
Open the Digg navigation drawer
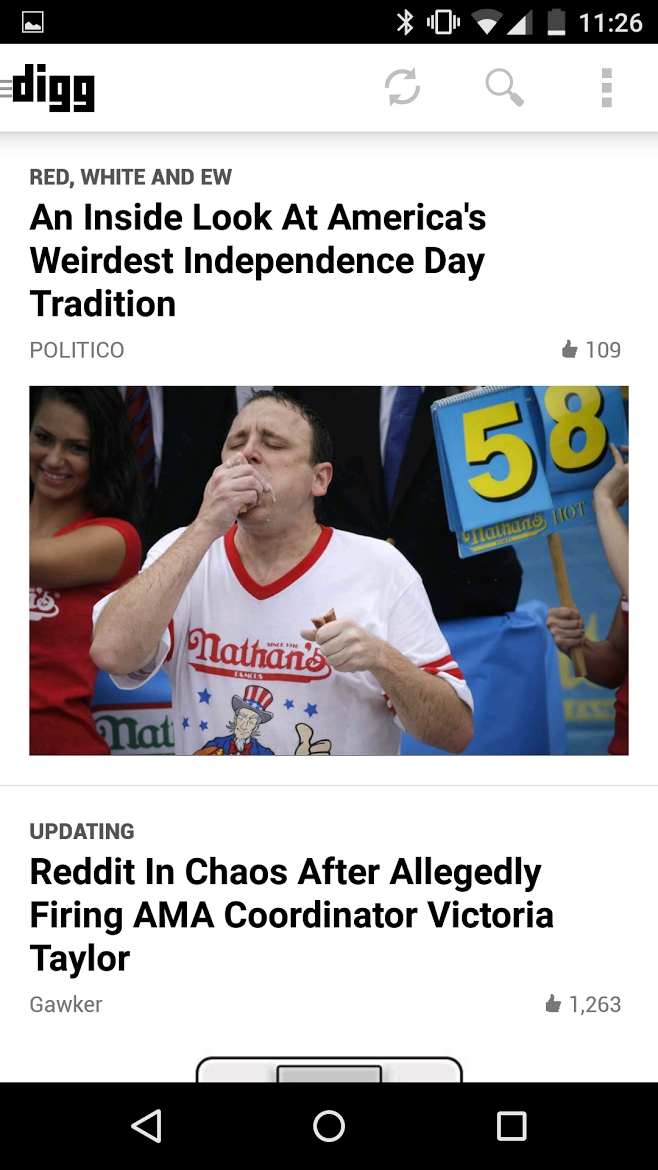(48, 88)
